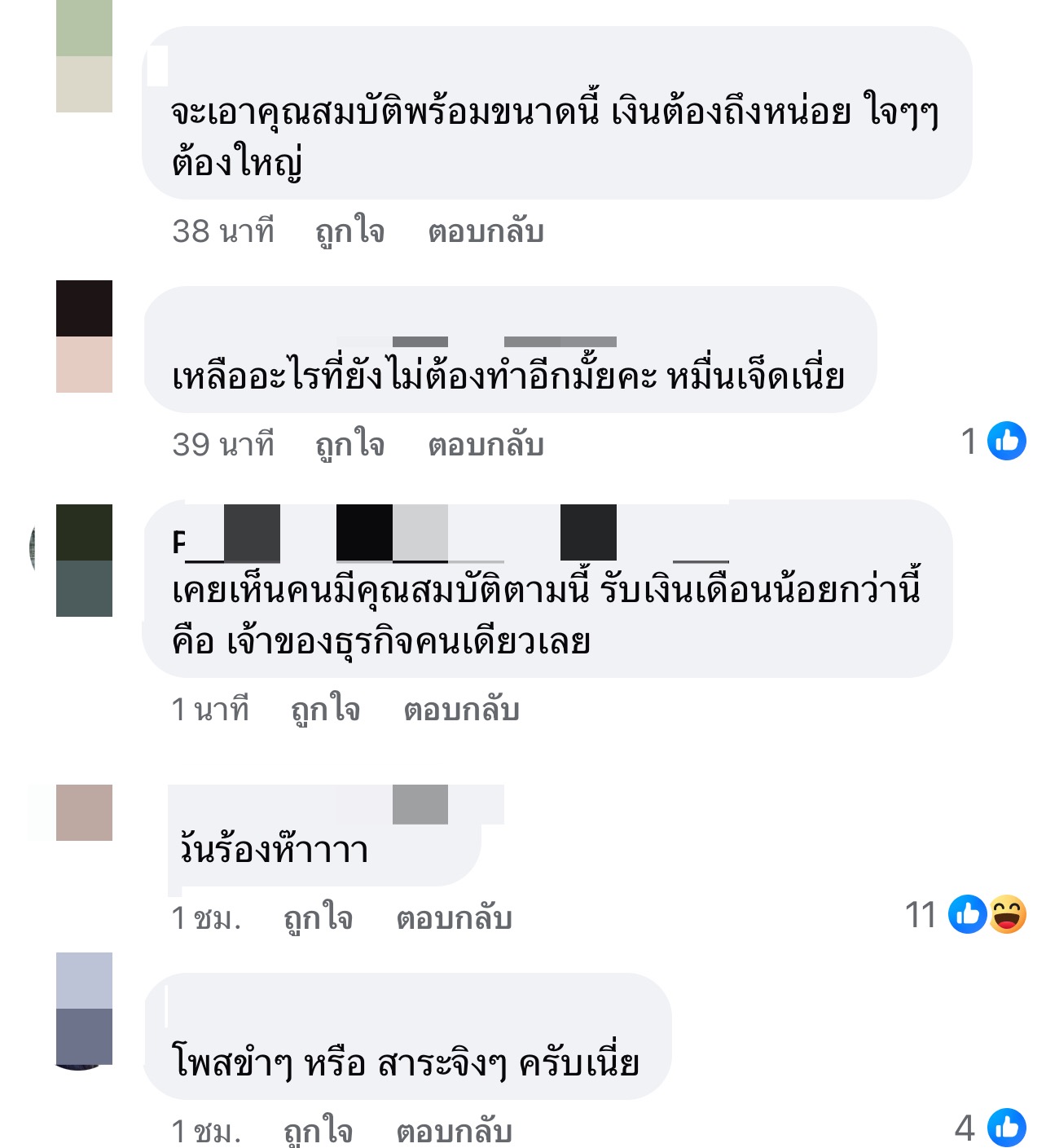
Task: Open profile picture beside รันร้องห๊าาาา comment
Action: (84, 812)
